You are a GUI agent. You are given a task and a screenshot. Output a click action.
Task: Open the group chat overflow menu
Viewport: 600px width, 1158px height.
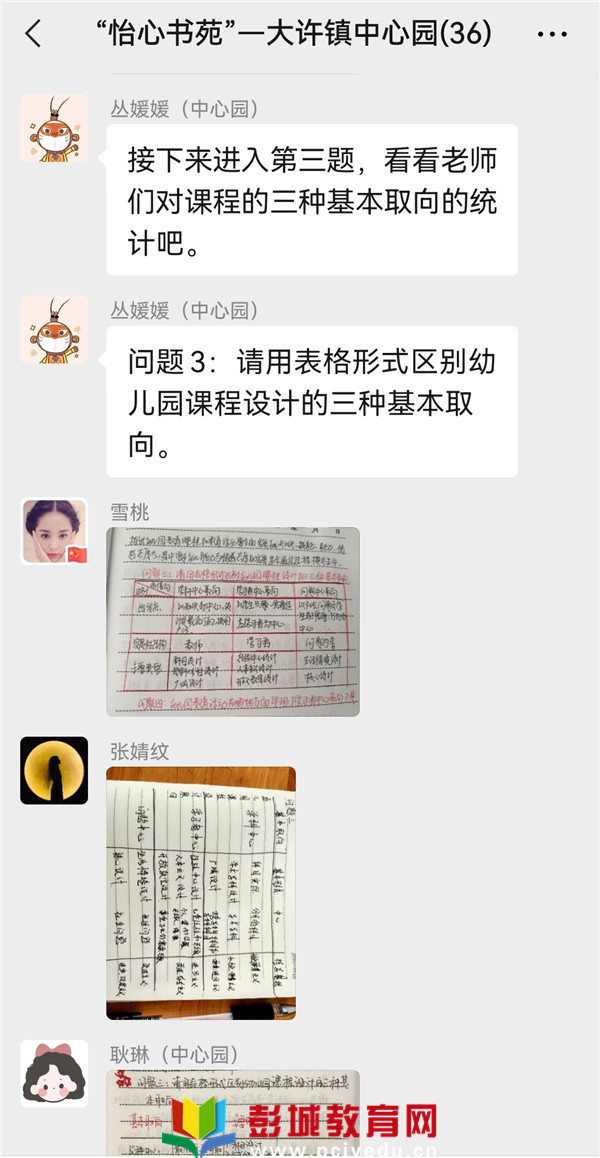[552, 34]
